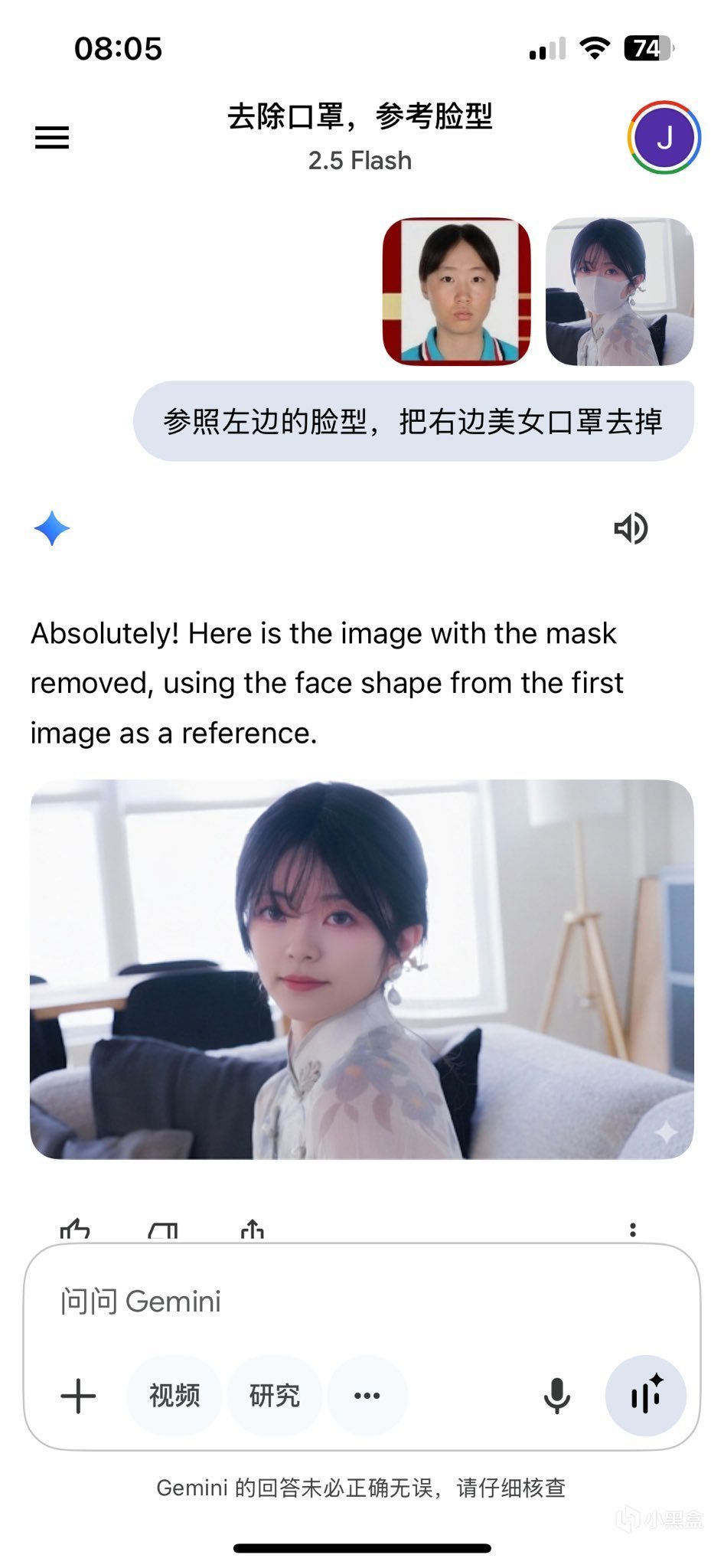Open the J account avatar
Image resolution: width=724 pixels, height=1568 pixels.
click(664, 138)
